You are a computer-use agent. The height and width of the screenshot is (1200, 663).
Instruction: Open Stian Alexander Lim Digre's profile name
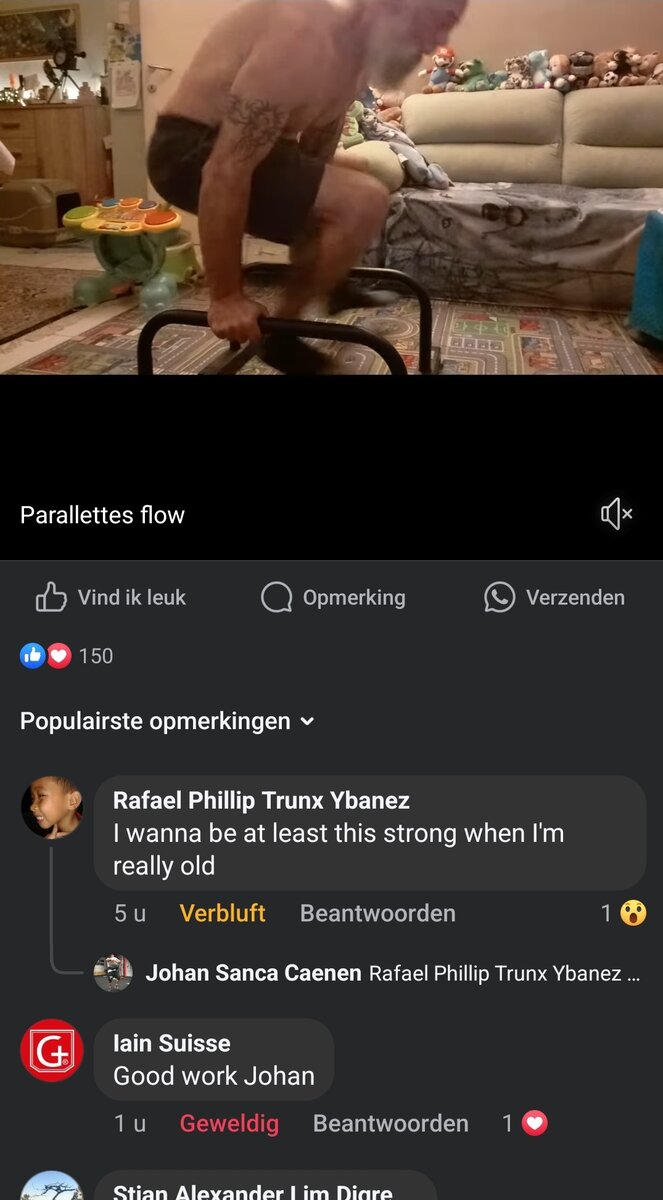[x=252, y=1190]
